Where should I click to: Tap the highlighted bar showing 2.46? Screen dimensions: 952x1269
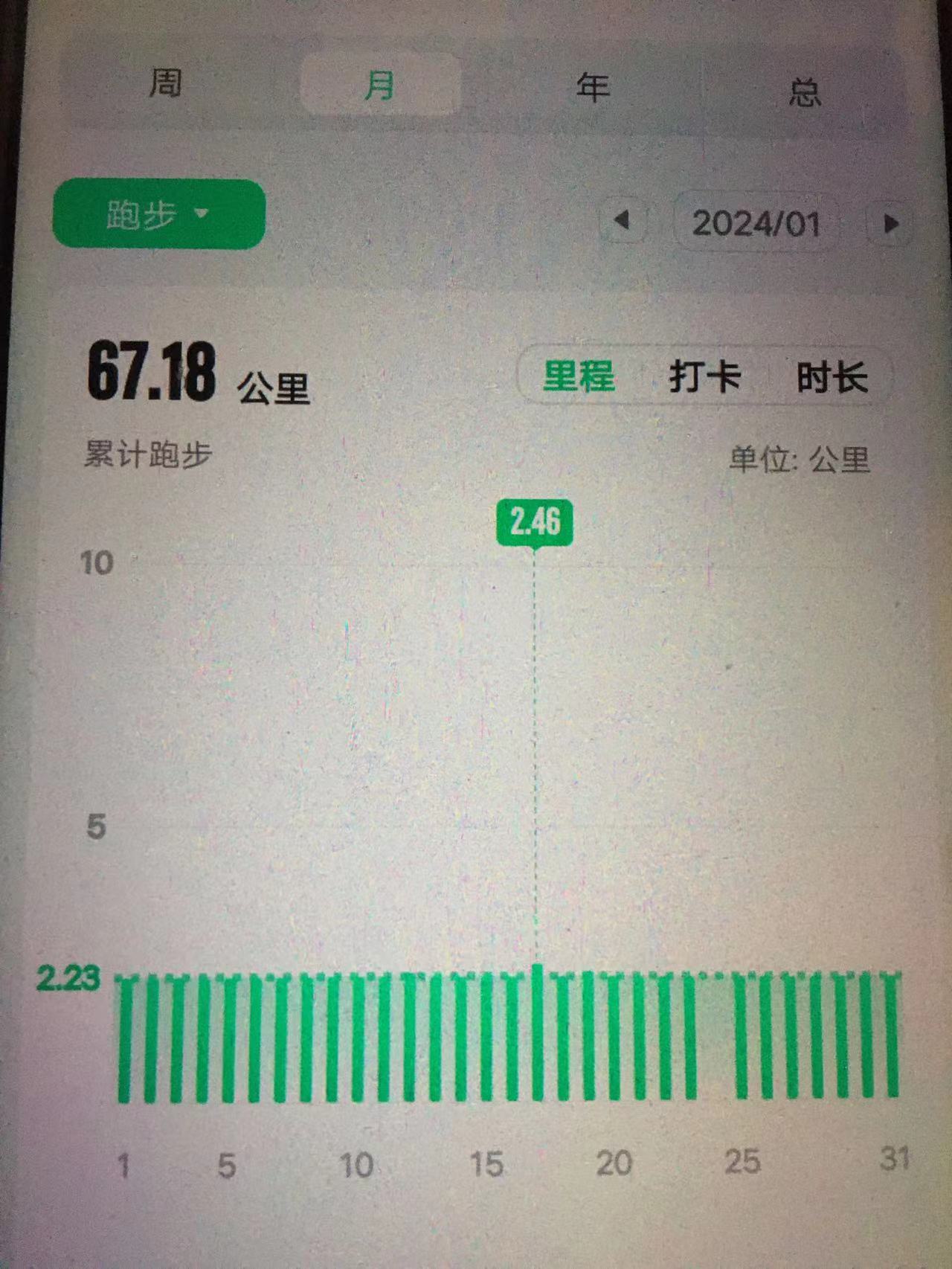click(538, 1032)
